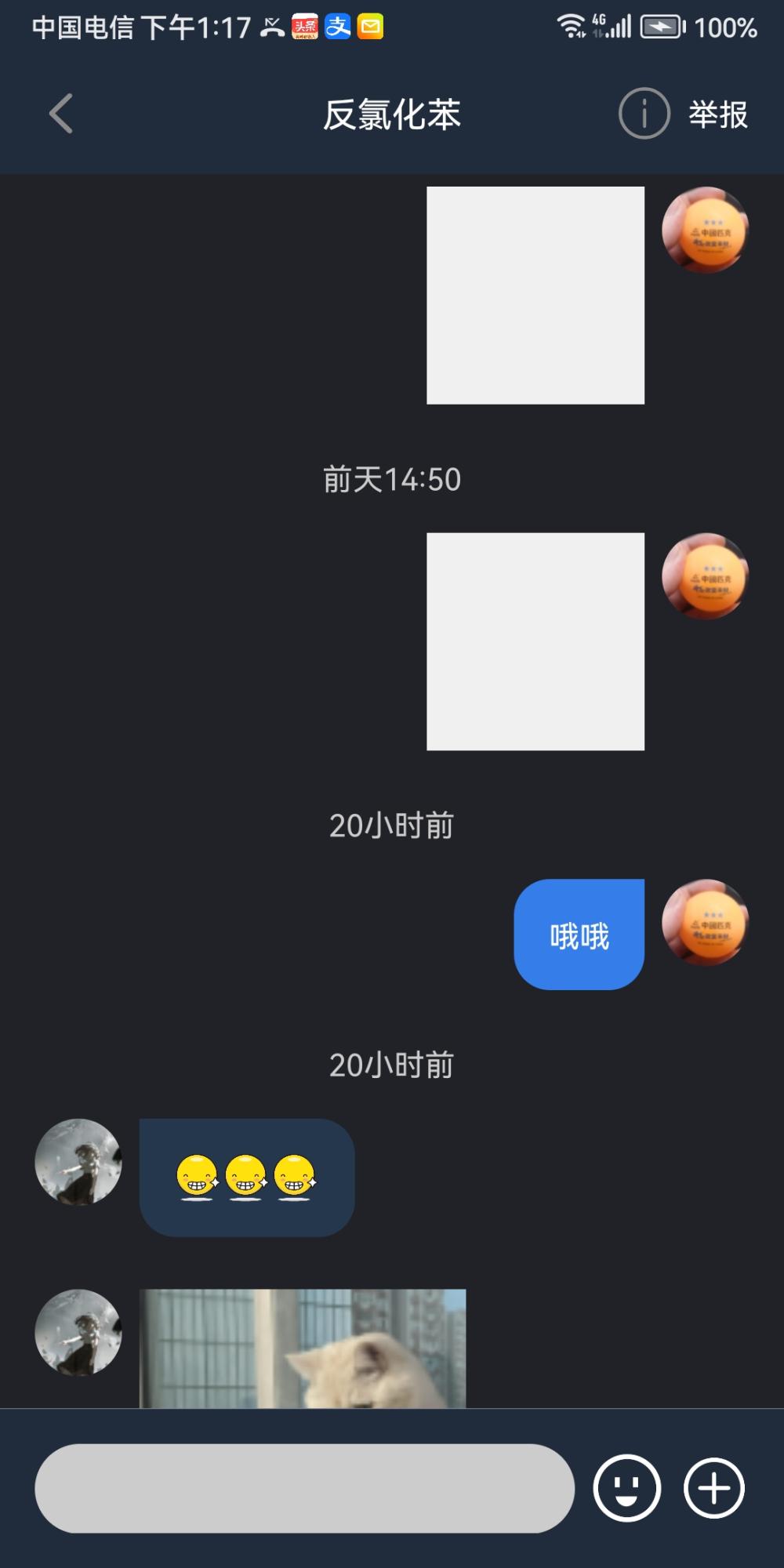Open my avatar beside the 哦哦 message
Screen dimensions: 784x1568
coord(706,922)
